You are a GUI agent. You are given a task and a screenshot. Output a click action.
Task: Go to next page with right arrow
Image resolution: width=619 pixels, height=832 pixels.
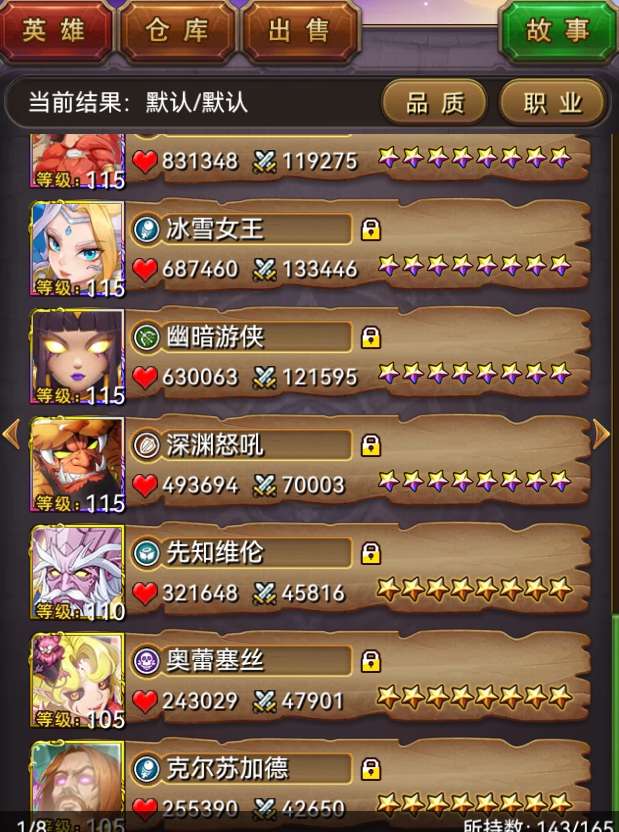pyautogui.click(x=601, y=433)
